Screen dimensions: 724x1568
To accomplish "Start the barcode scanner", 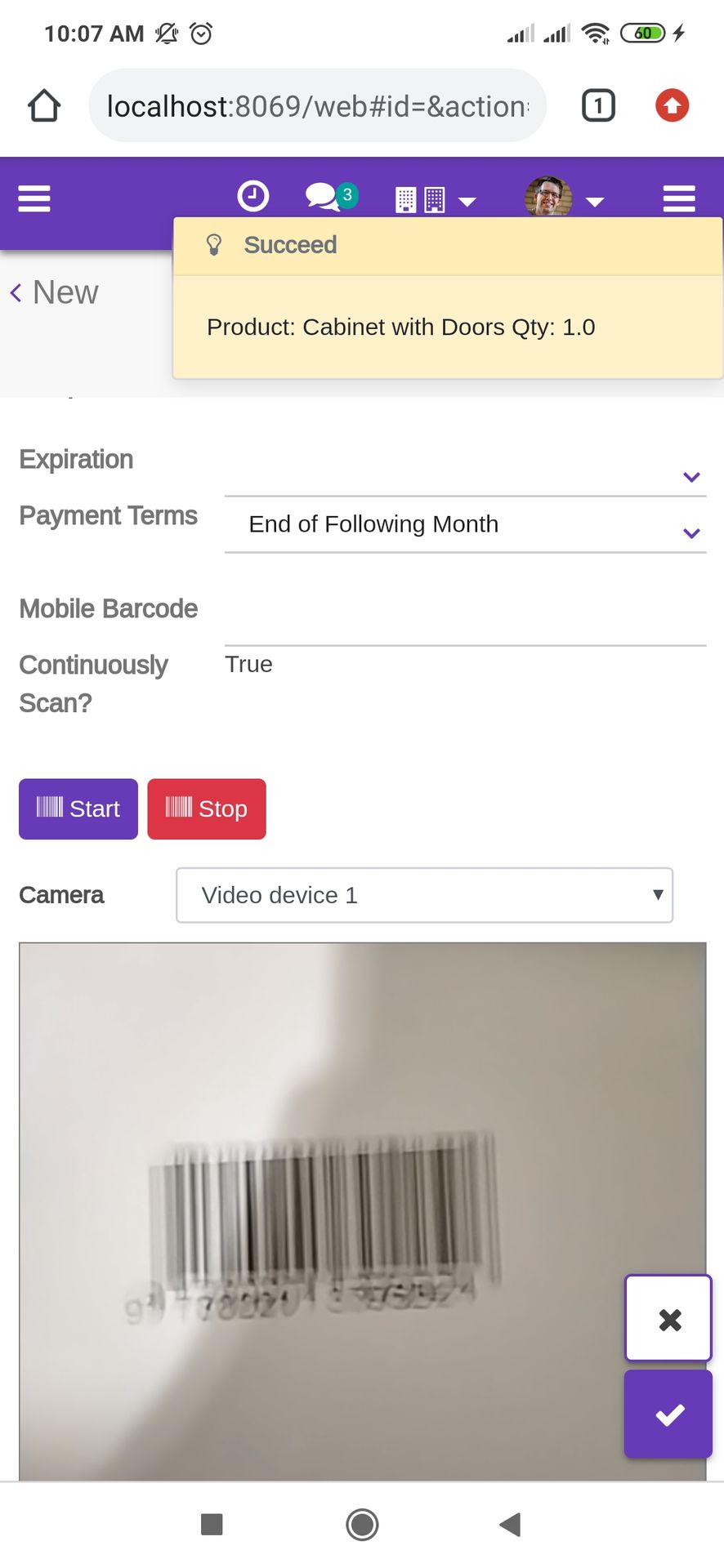I will [78, 808].
